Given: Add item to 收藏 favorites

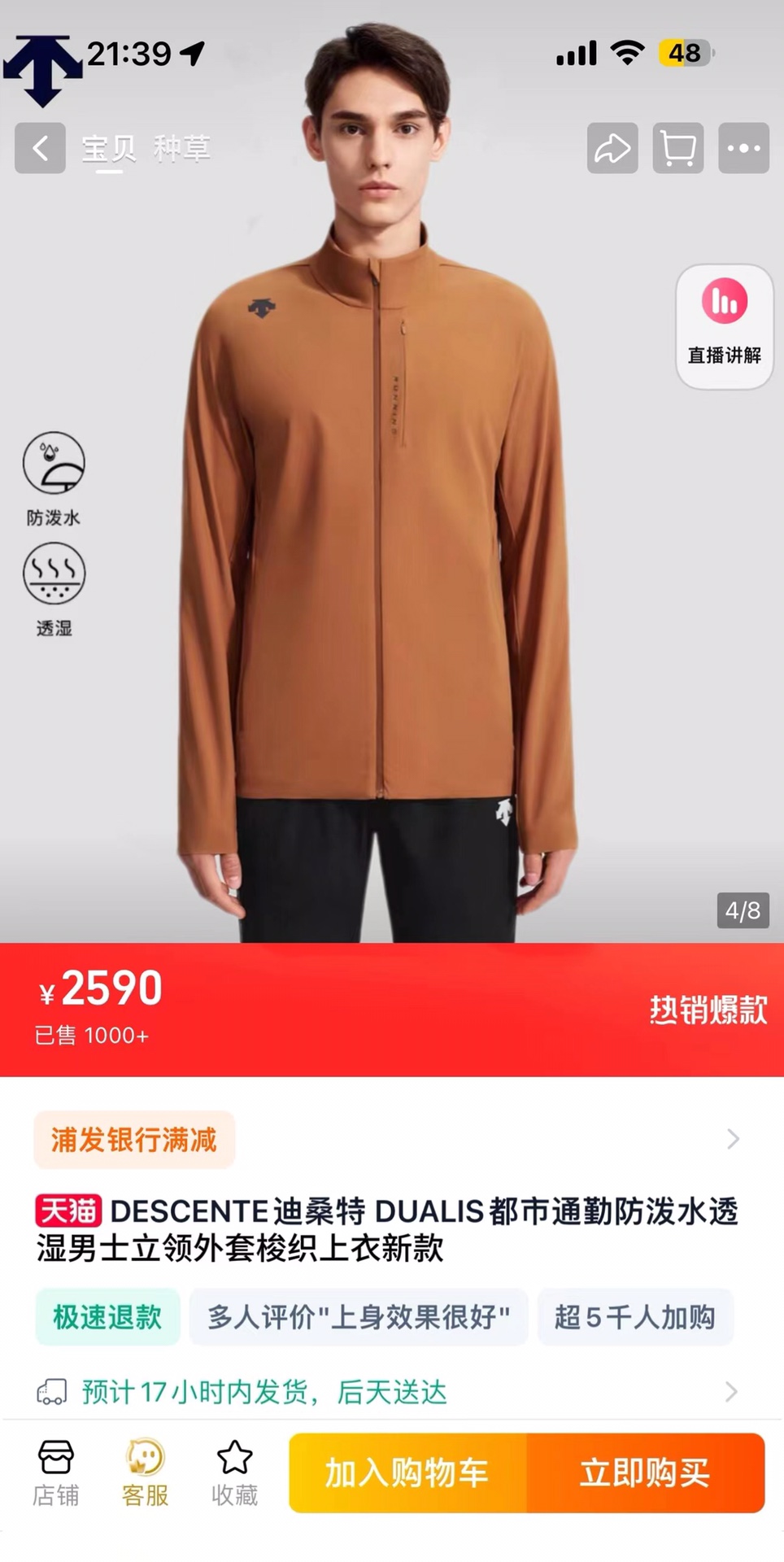Looking at the screenshot, I should [x=235, y=1473].
